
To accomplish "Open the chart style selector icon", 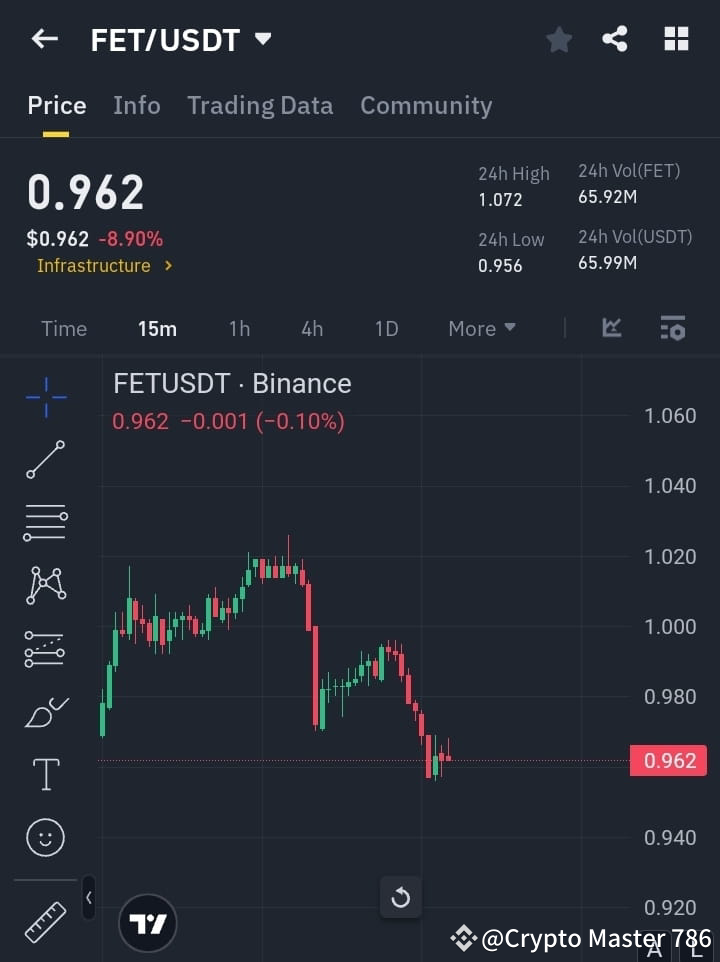I will pyautogui.click(x=610, y=327).
